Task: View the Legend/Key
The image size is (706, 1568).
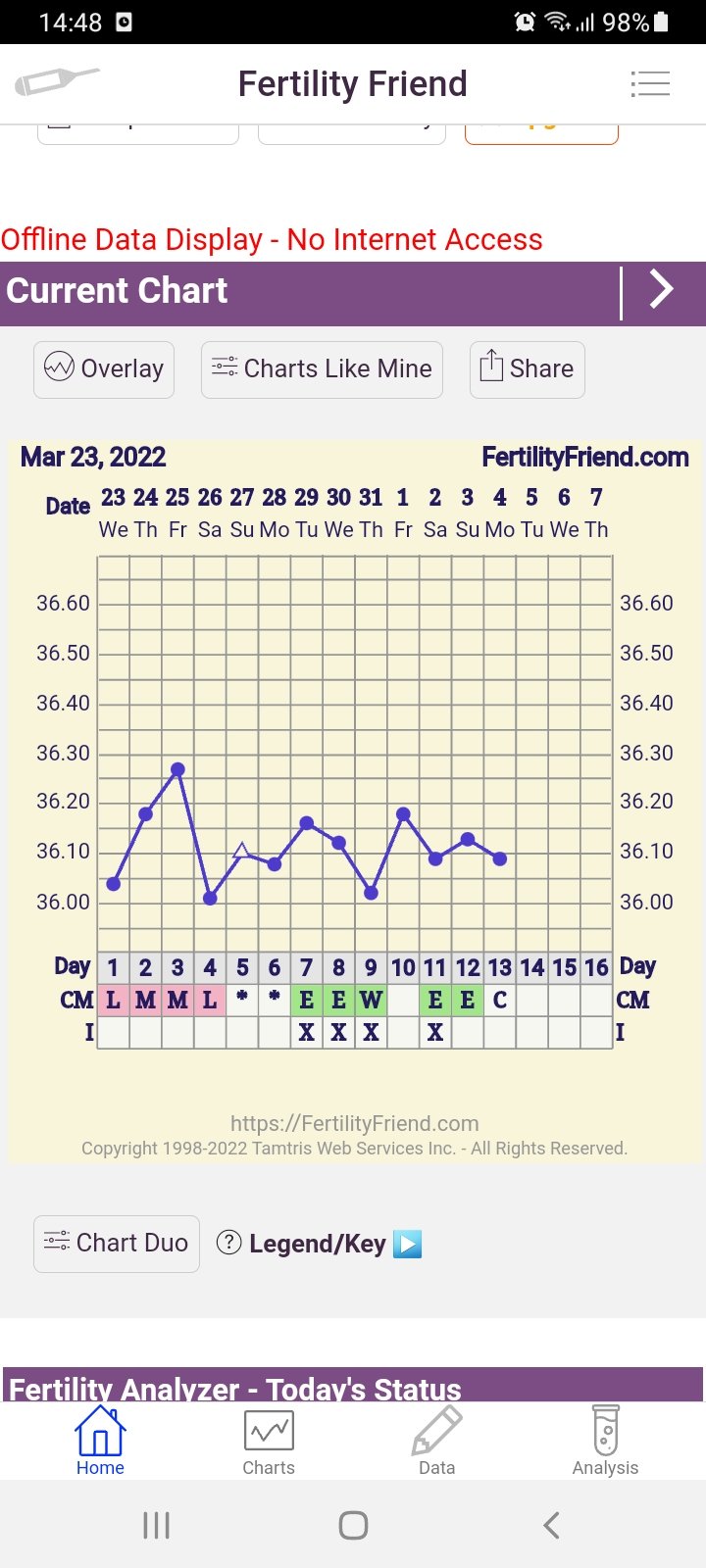Action: pos(318,1244)
